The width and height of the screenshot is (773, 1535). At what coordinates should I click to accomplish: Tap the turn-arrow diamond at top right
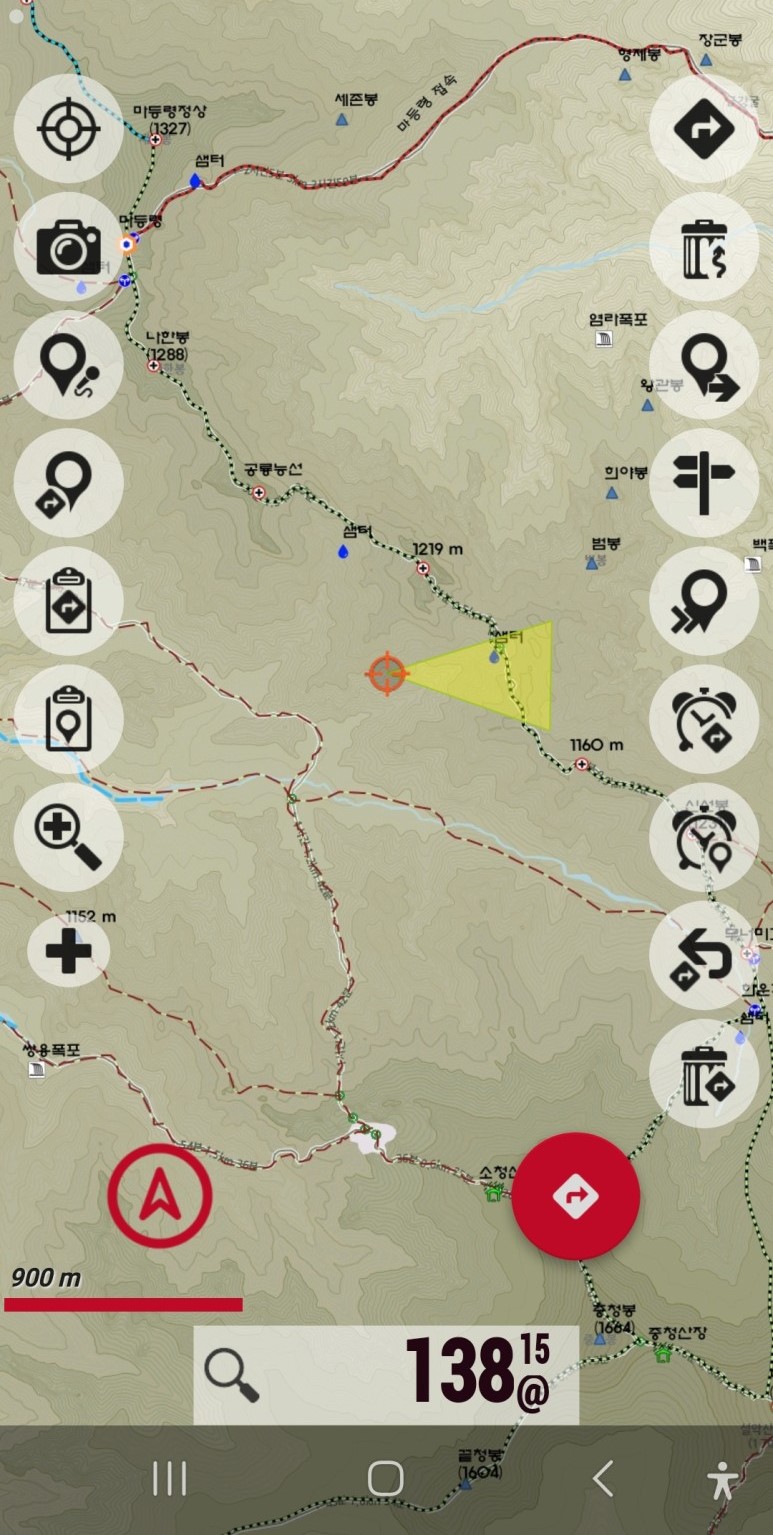click(x=704, y=129)
